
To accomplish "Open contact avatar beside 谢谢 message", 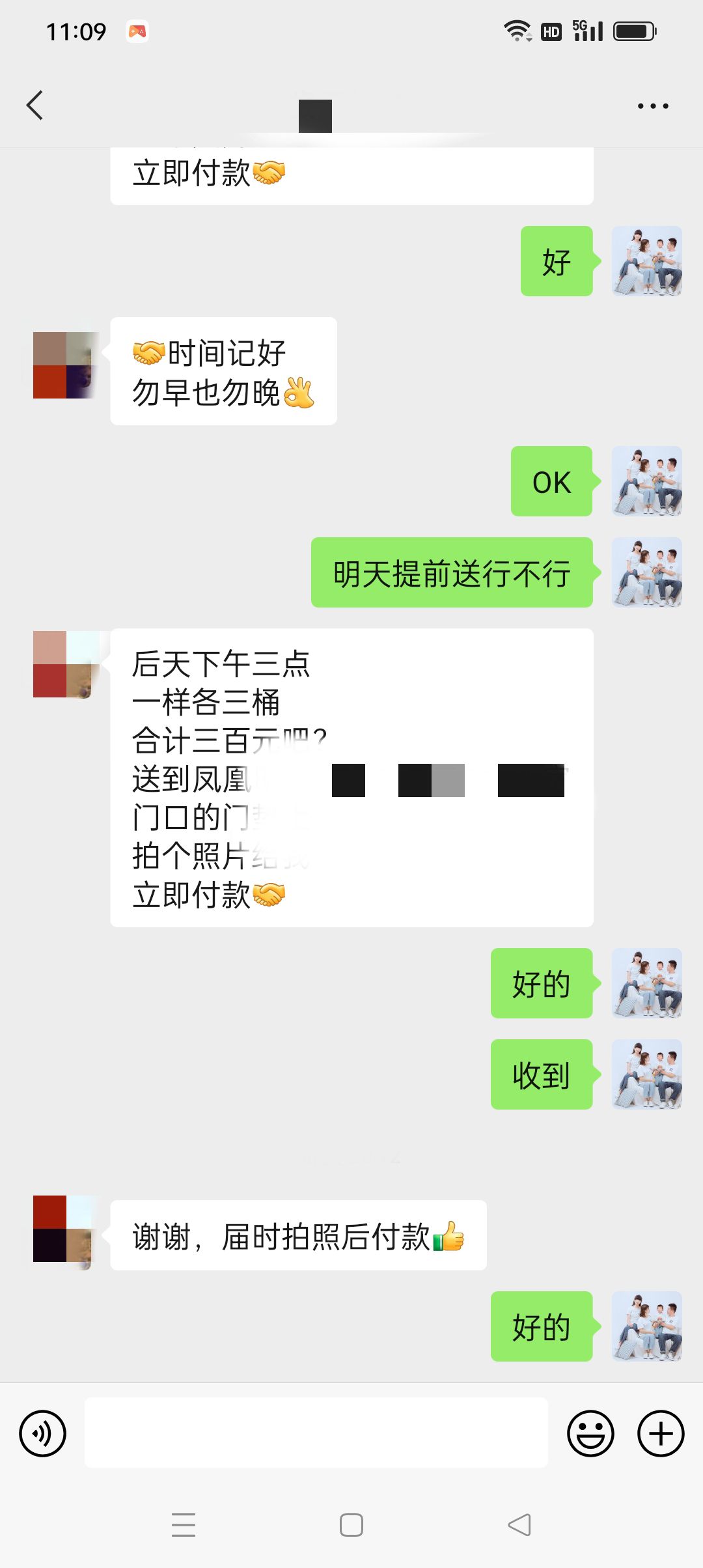I will (66, 1229).
